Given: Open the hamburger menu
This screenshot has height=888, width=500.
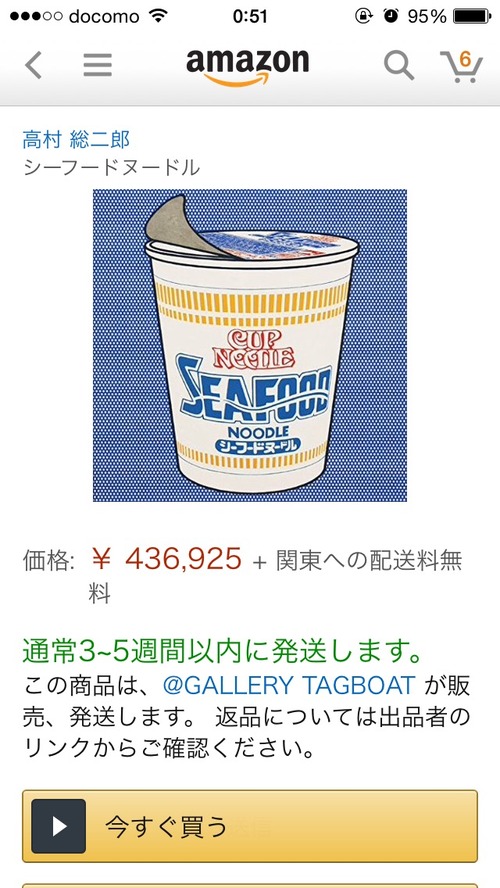Looking at the screenshot, I should tap(98, 65).
